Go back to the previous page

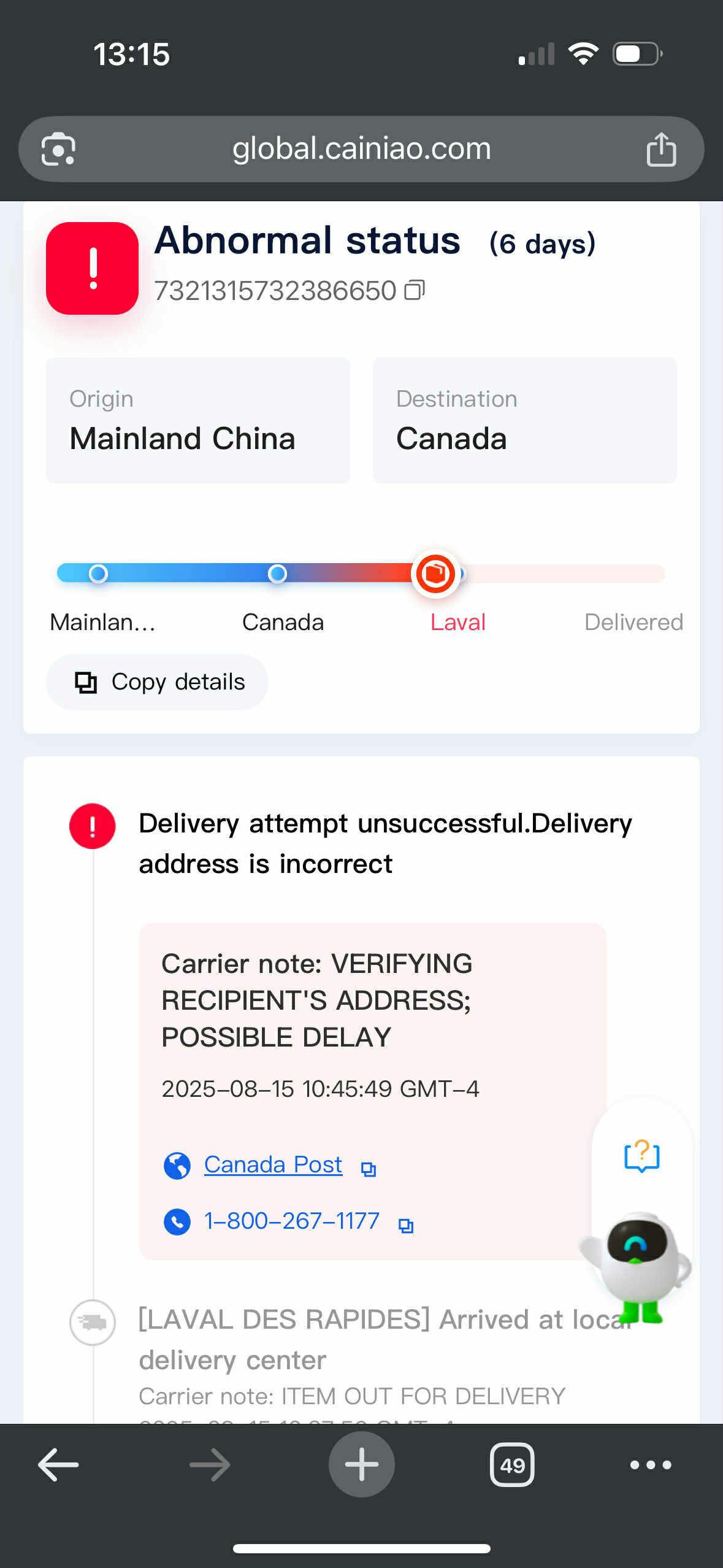58,1464
